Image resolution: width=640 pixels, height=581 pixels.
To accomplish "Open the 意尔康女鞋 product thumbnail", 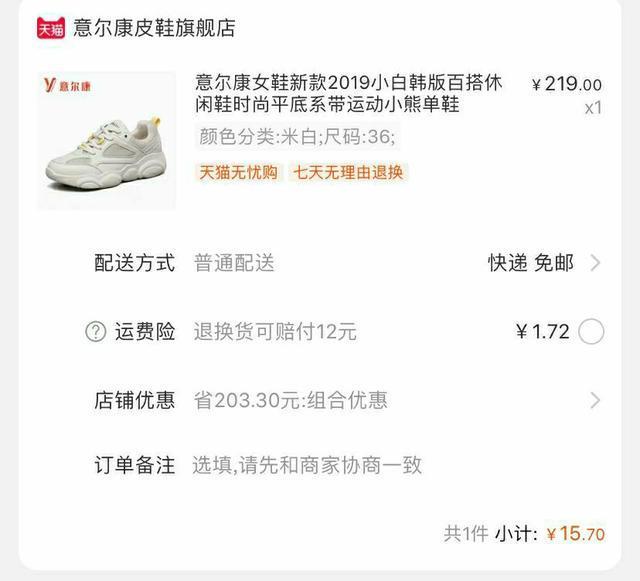I will coord(106,140).
